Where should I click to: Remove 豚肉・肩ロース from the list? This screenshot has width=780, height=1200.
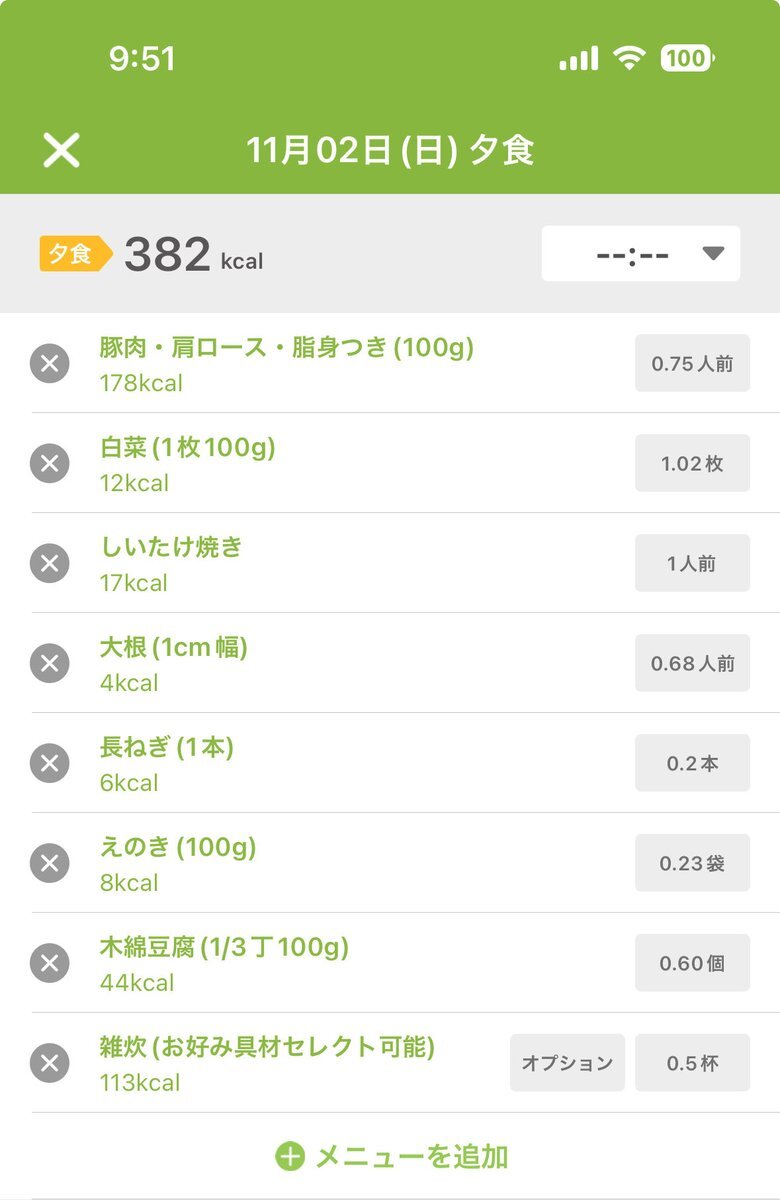point(49,363)
